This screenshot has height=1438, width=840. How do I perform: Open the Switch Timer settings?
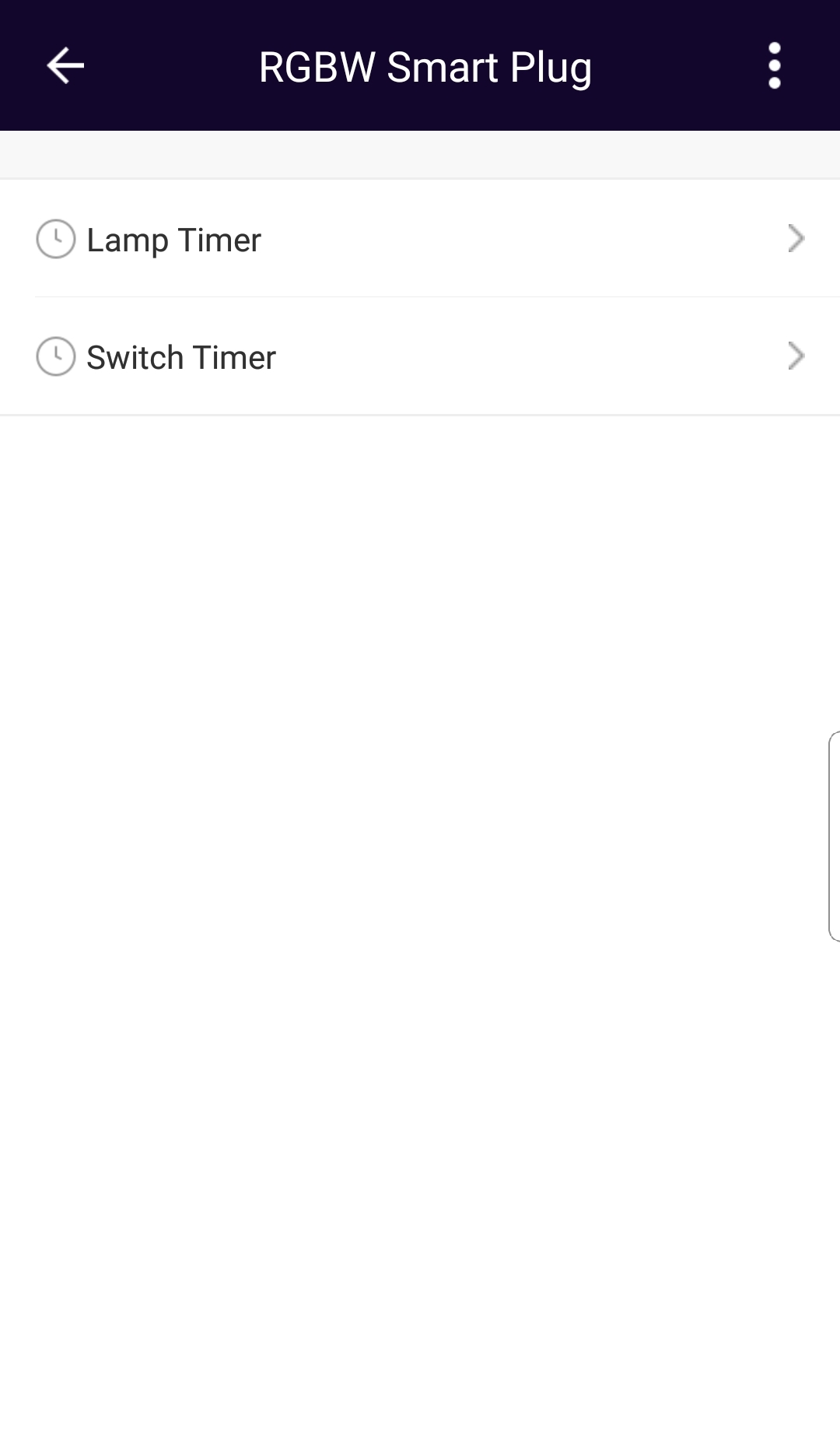click(420, 357)
